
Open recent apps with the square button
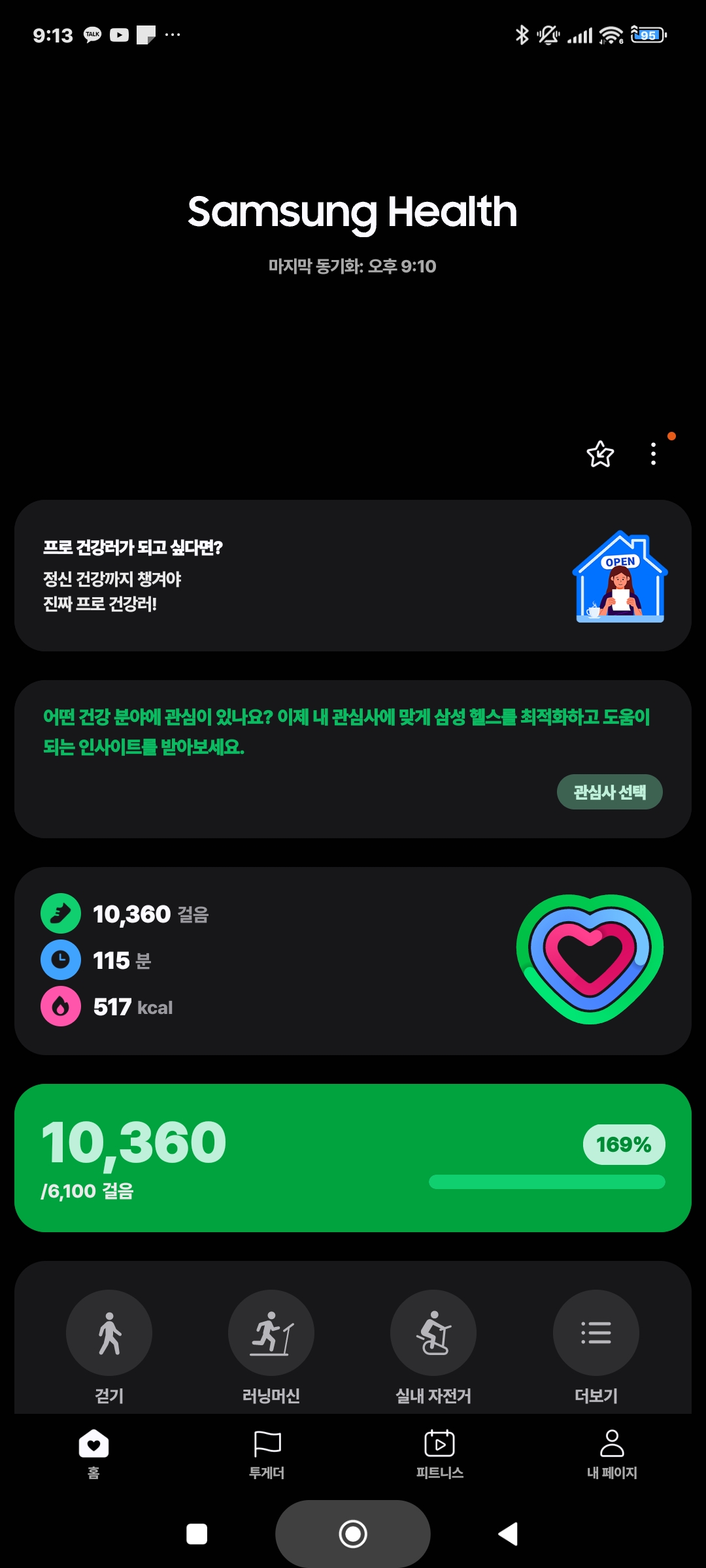click(x=197, y=1533)
